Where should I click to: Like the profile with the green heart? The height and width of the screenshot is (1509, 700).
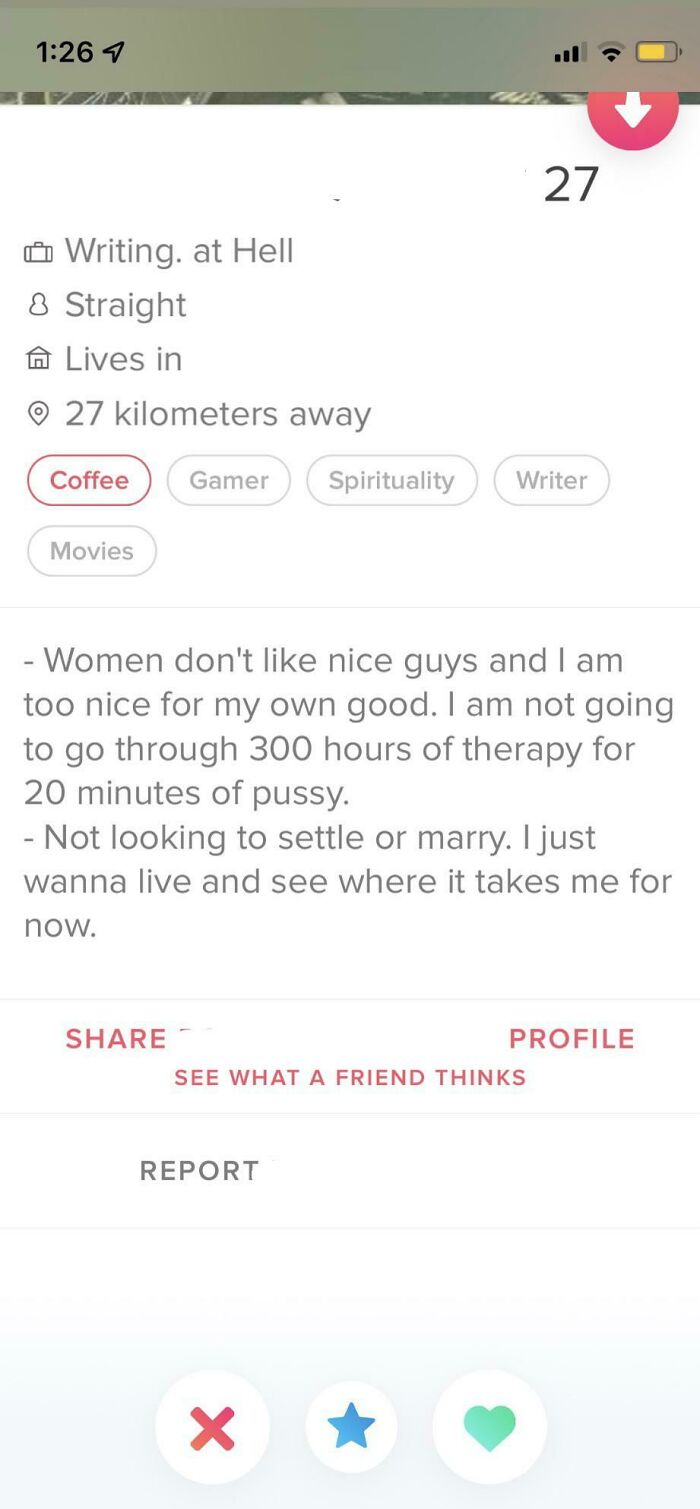489,1427
